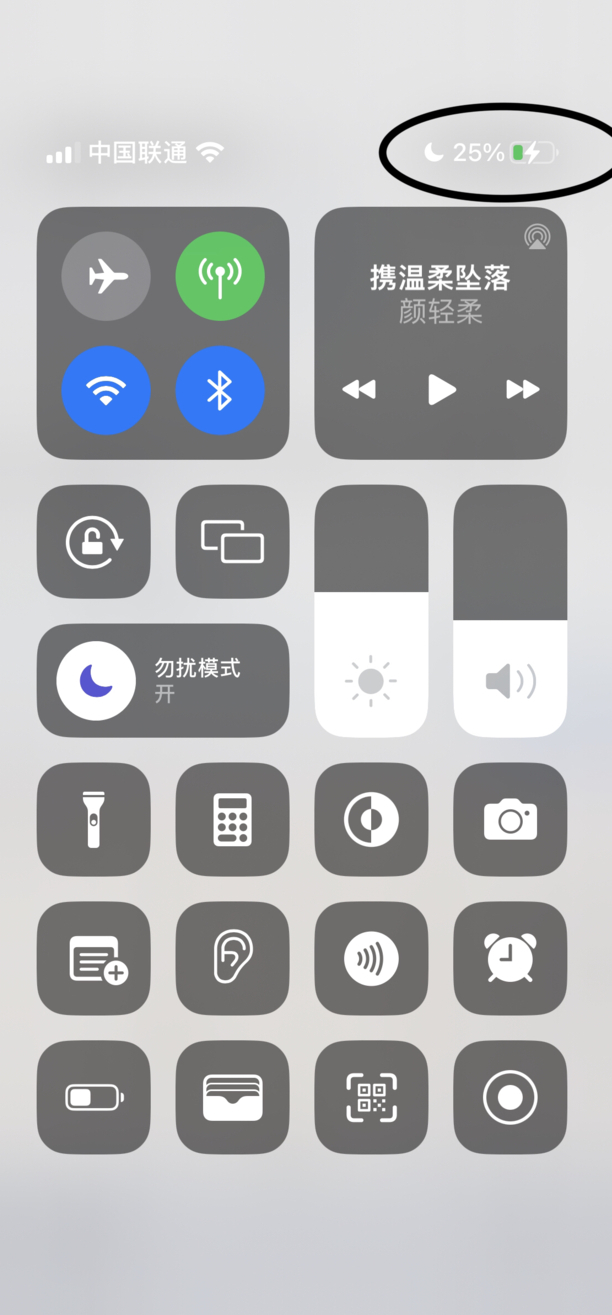Turn on the flashlight
This screenshot has width=612, height=1315.
point(94,820)
